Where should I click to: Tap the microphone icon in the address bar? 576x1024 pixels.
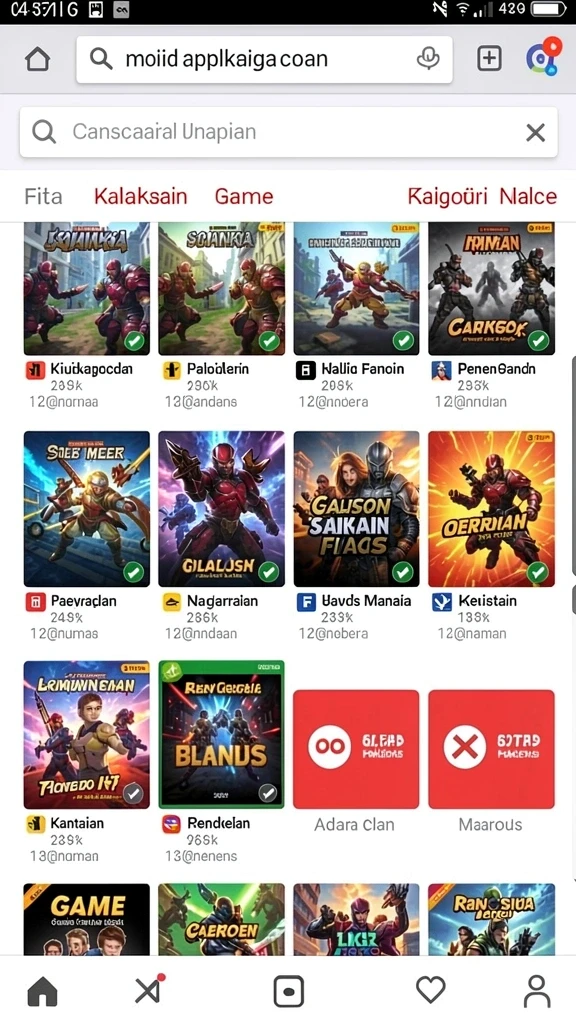(x=428, y=59)
